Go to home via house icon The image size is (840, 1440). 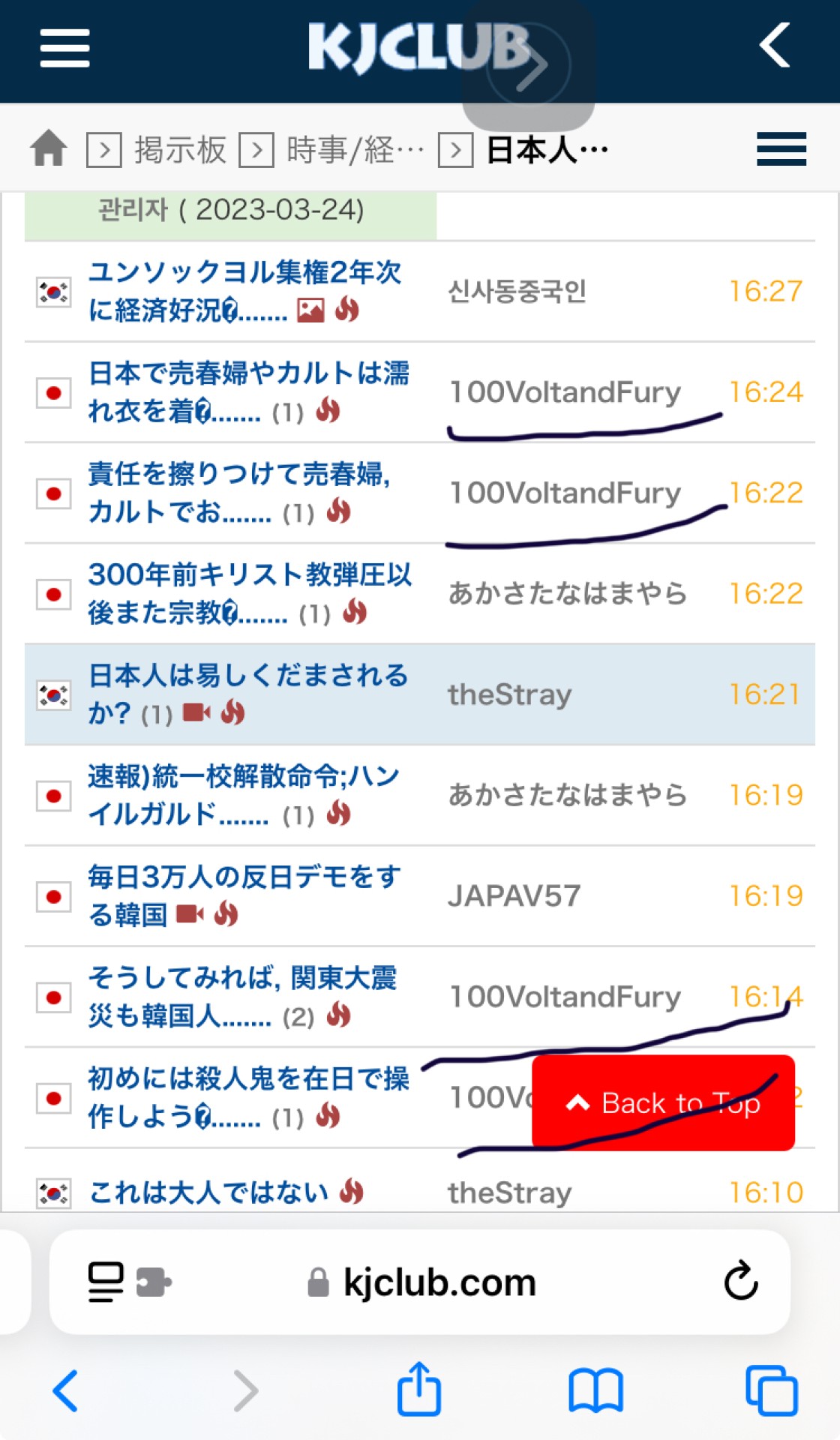coord(49,148)
